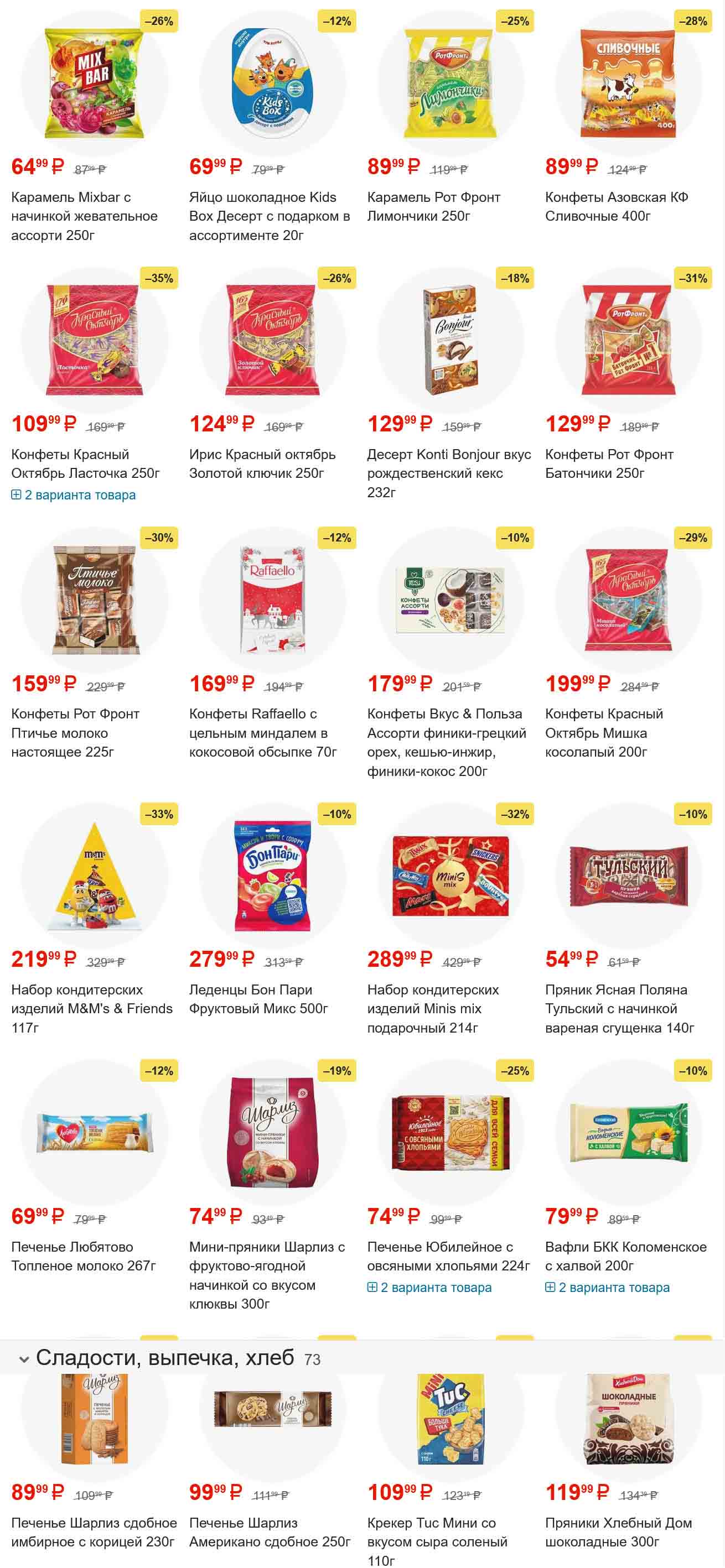This screenshot has width=725, height=1568.
Task: Open Minis mix подарочный набор 214г
Action: tap(433, 1008)
